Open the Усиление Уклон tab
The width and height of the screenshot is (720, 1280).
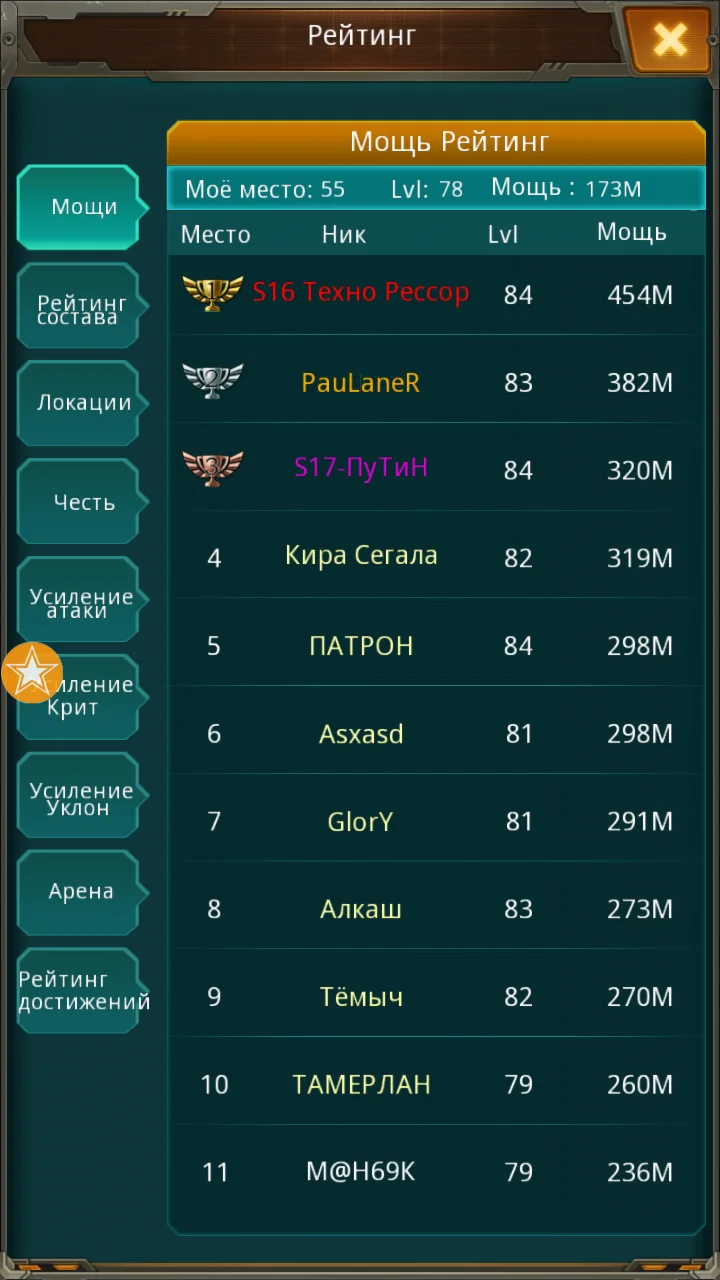point(79,797)
